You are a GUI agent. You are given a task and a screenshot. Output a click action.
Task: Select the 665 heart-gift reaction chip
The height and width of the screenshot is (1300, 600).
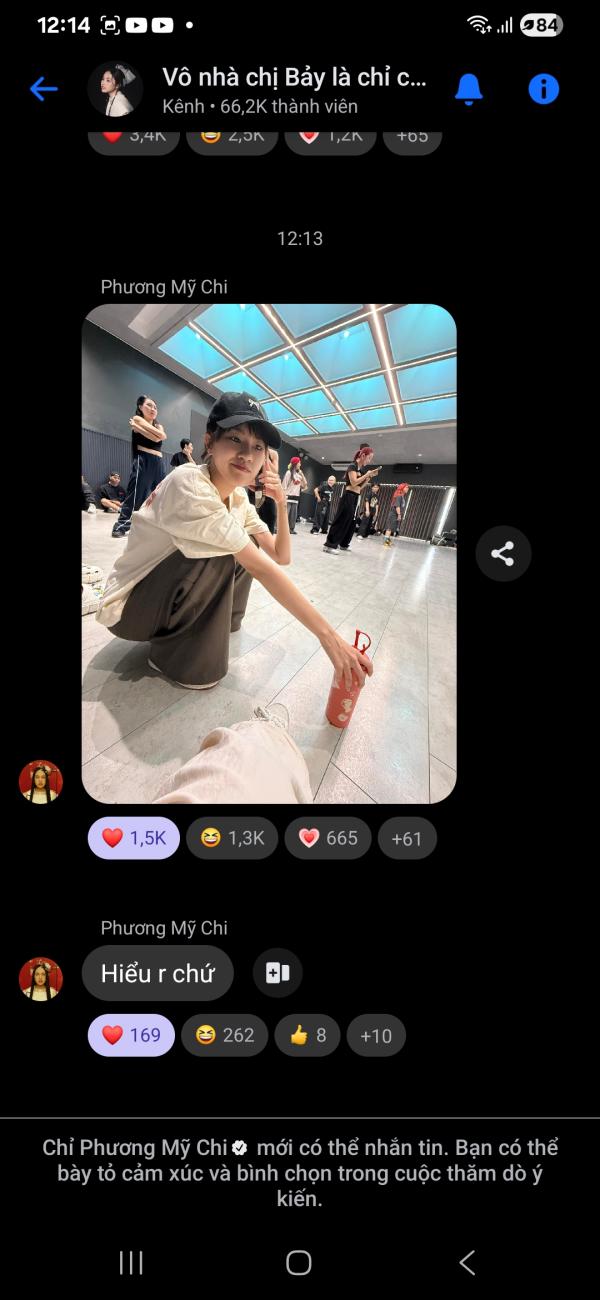tap(328, 838)
